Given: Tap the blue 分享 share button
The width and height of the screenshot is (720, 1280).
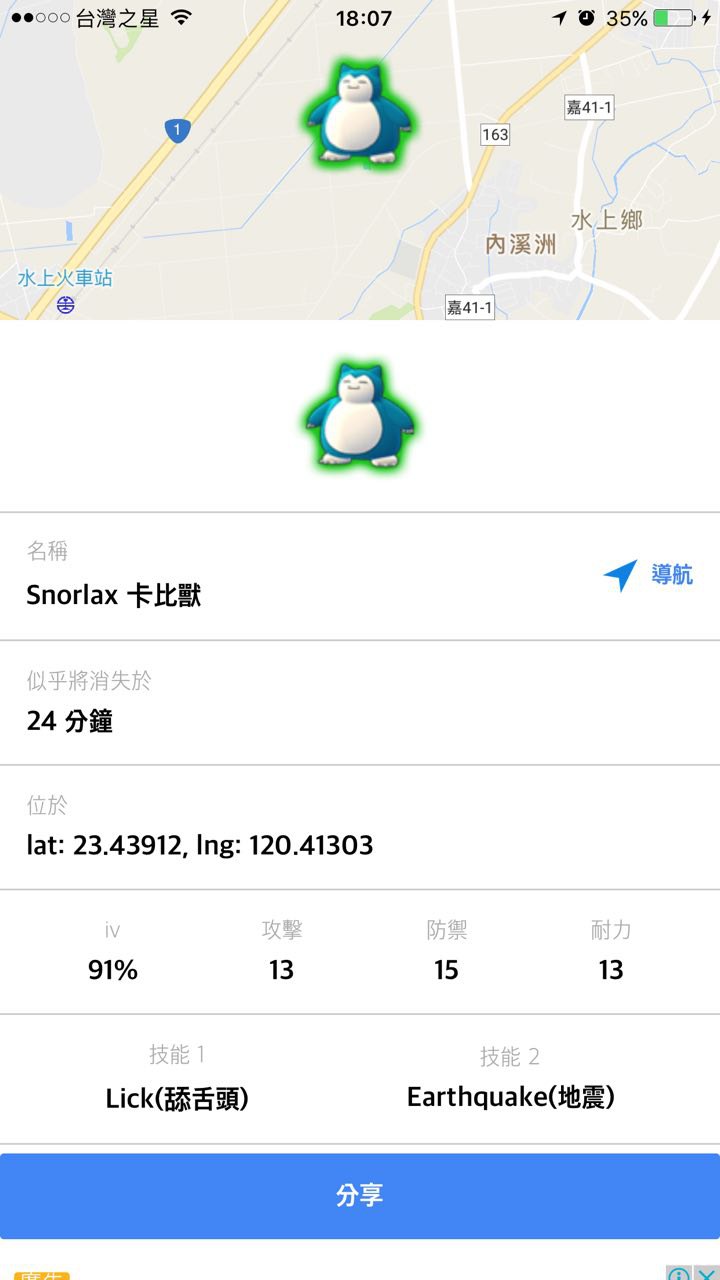Looking at the screenshot, I should pyautogui.click(x=360, y=1196).
